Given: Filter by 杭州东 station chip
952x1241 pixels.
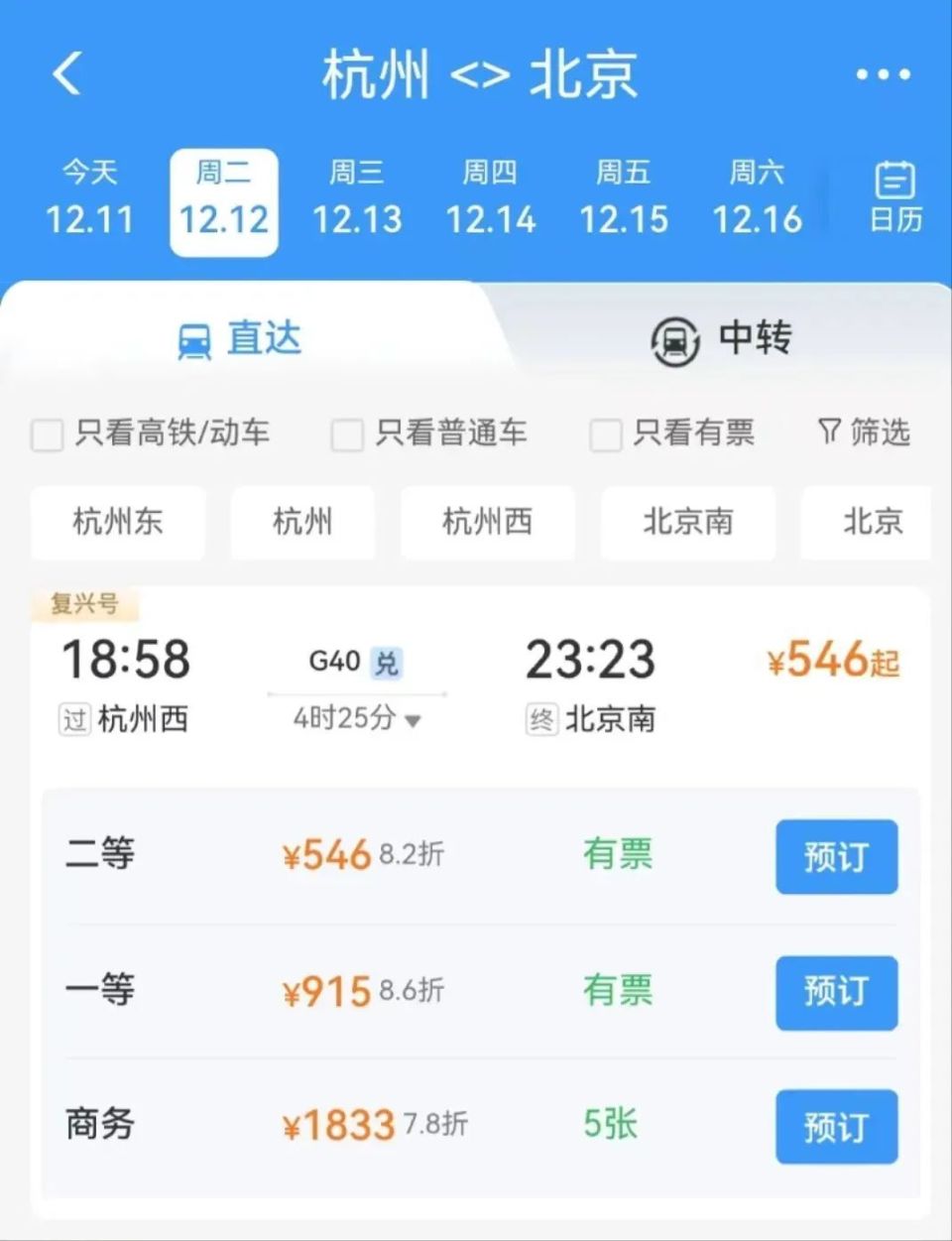Looking at the screenshot, I should (118, 522).
